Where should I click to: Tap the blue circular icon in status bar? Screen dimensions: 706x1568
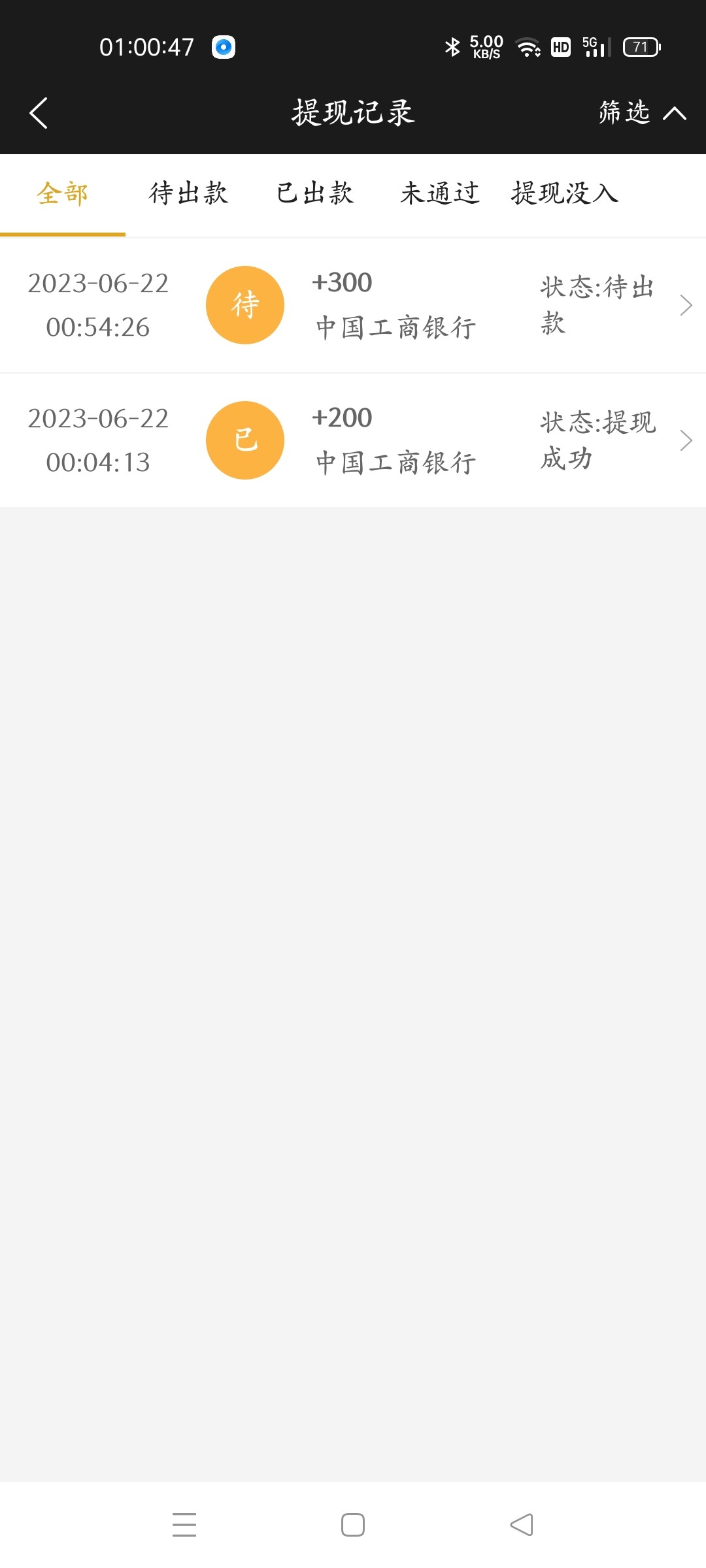223,46
